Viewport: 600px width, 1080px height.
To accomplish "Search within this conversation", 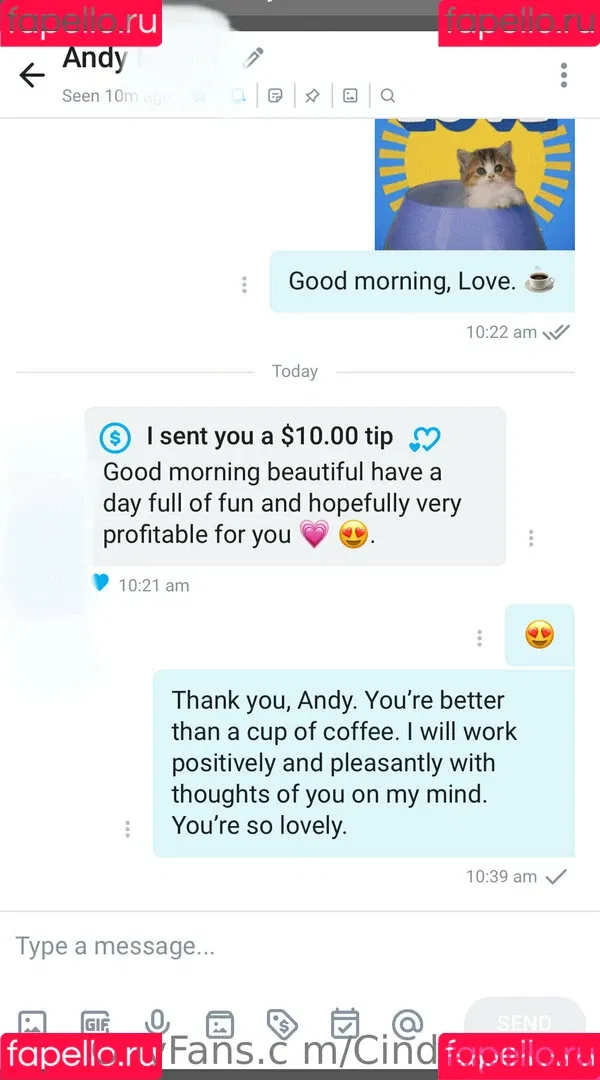I will point(388,96).
